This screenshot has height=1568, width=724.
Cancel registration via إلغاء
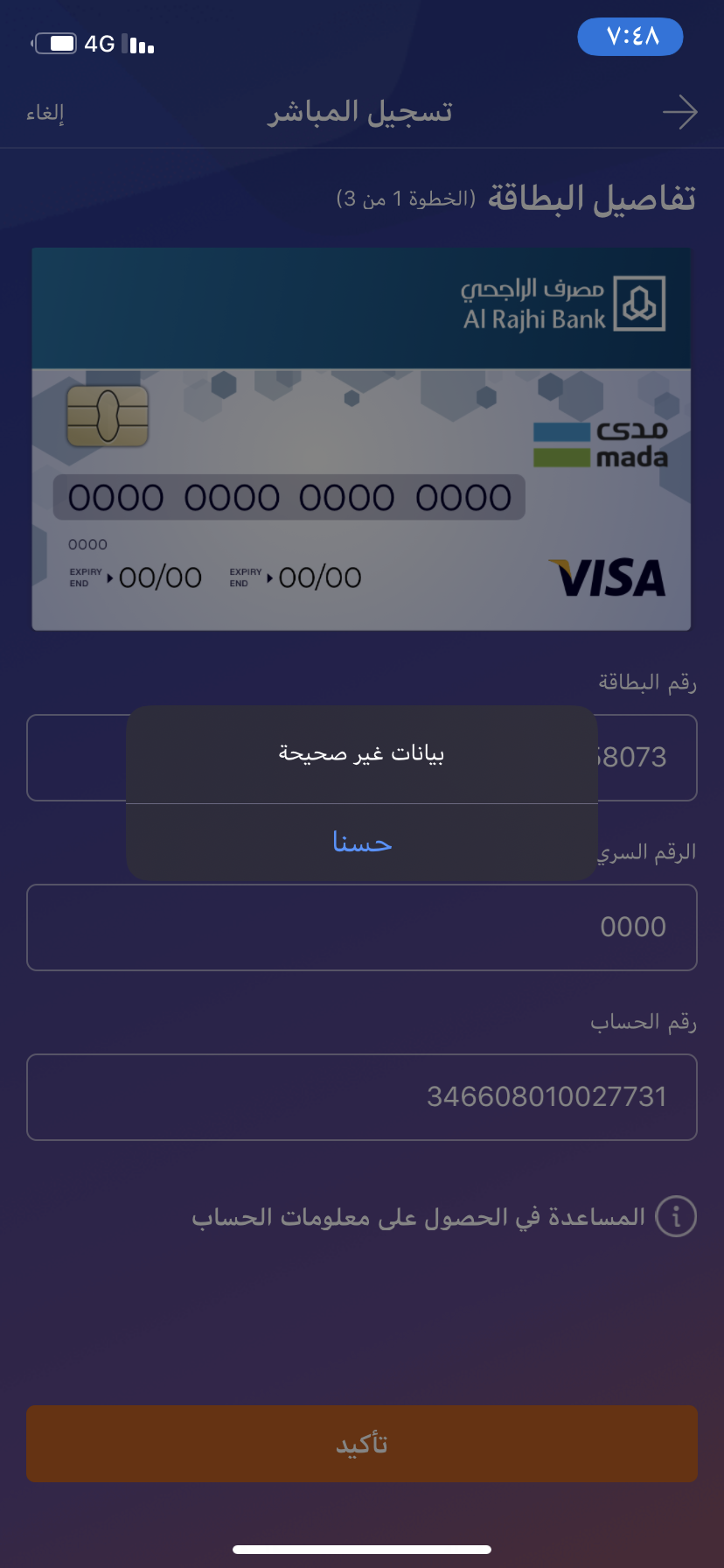45,113
